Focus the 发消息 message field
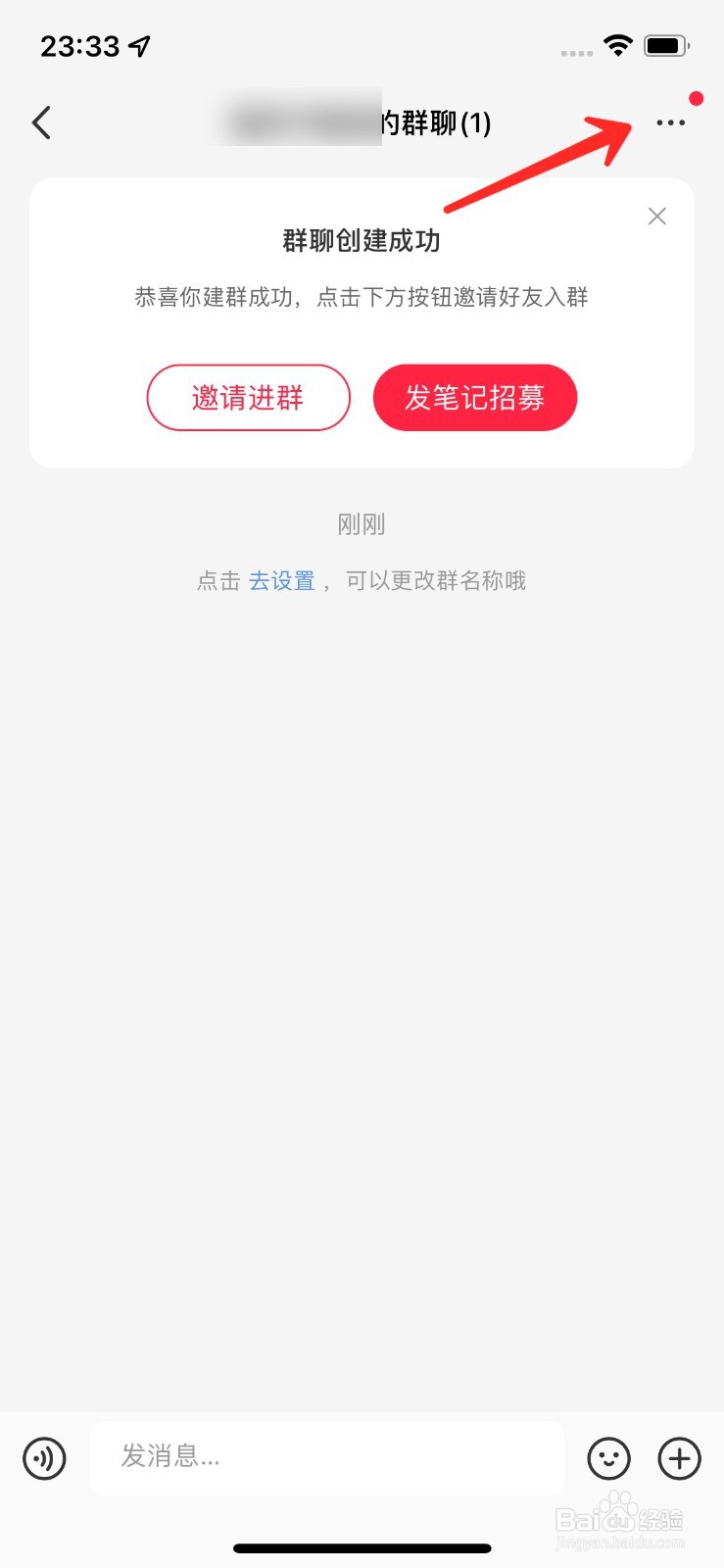This screenshot has width=724, height=1568. click(326, 1457)
